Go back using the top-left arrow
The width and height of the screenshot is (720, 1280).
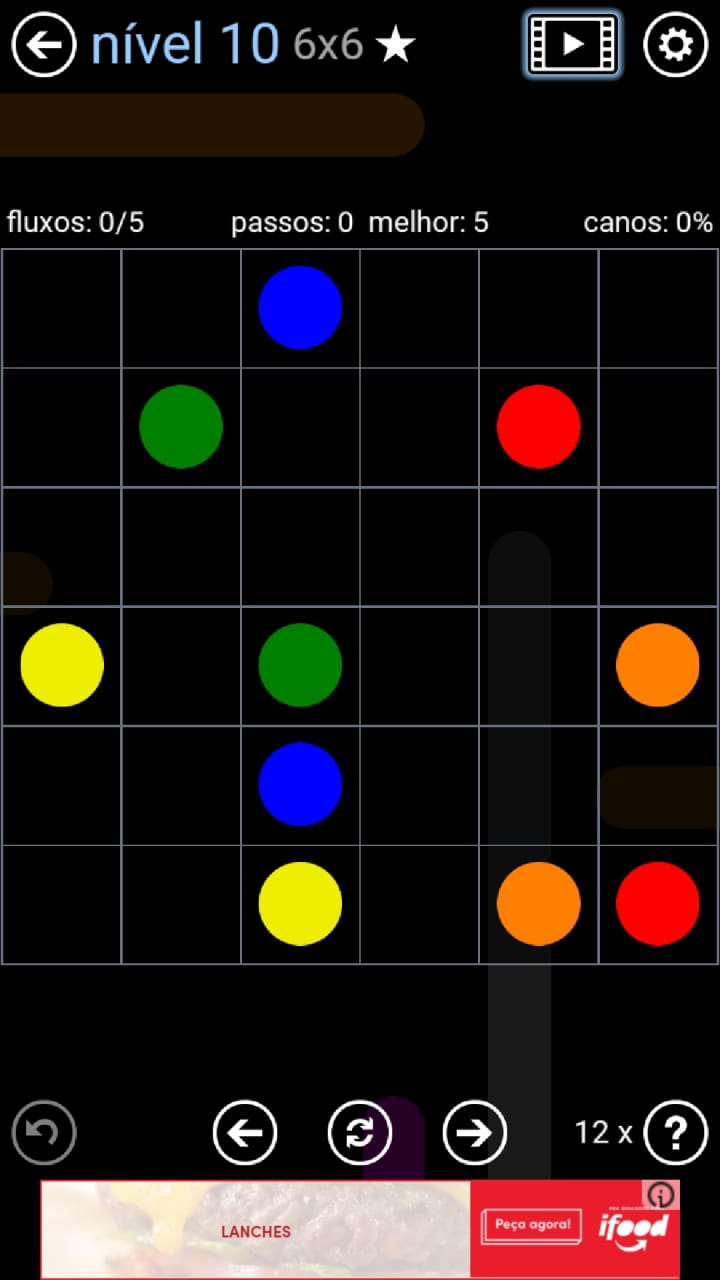(x=44, y=45)
